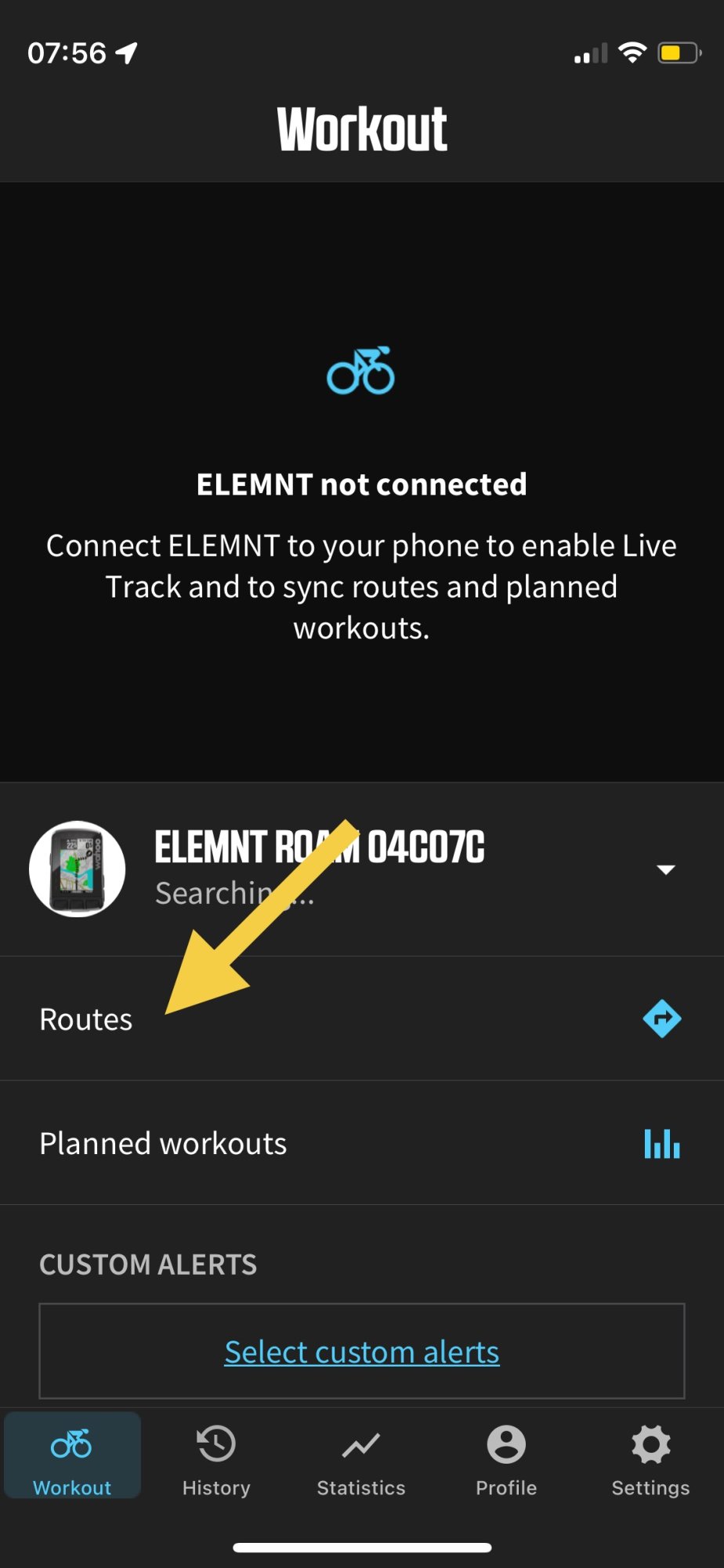Open Planned workouts
This screenshot has height=1568, width=724.
pos(360,1143)
